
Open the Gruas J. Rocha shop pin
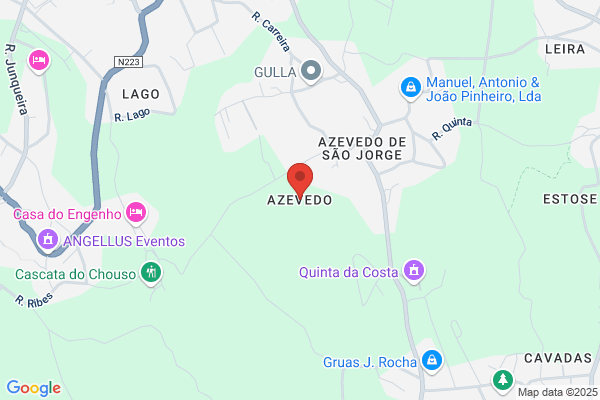click(x=432, y=362)
